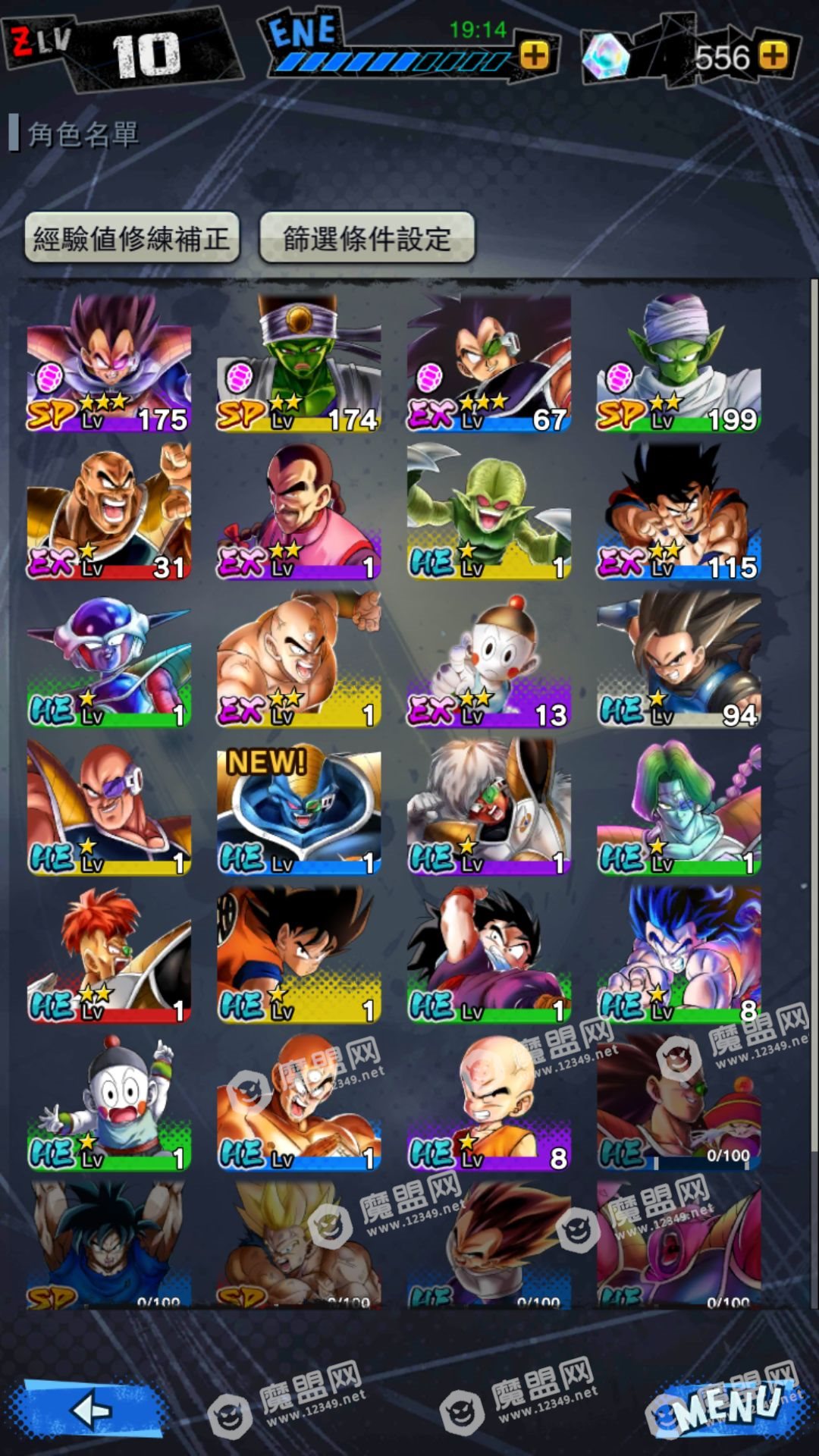Add energy with the ENE plus icon
Image resolution: width=819 pixels, height=1456 pixels.
click(x=535, y=55)
